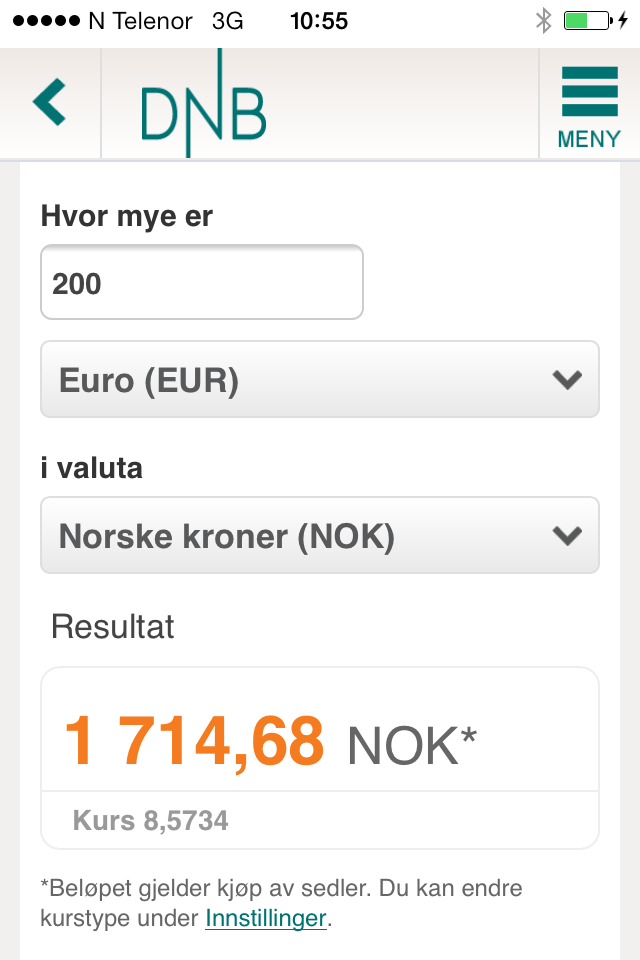Go back with the green arrow
This screenshot has width=640, height=960.
pyautogui.click(x=49, y=102)
